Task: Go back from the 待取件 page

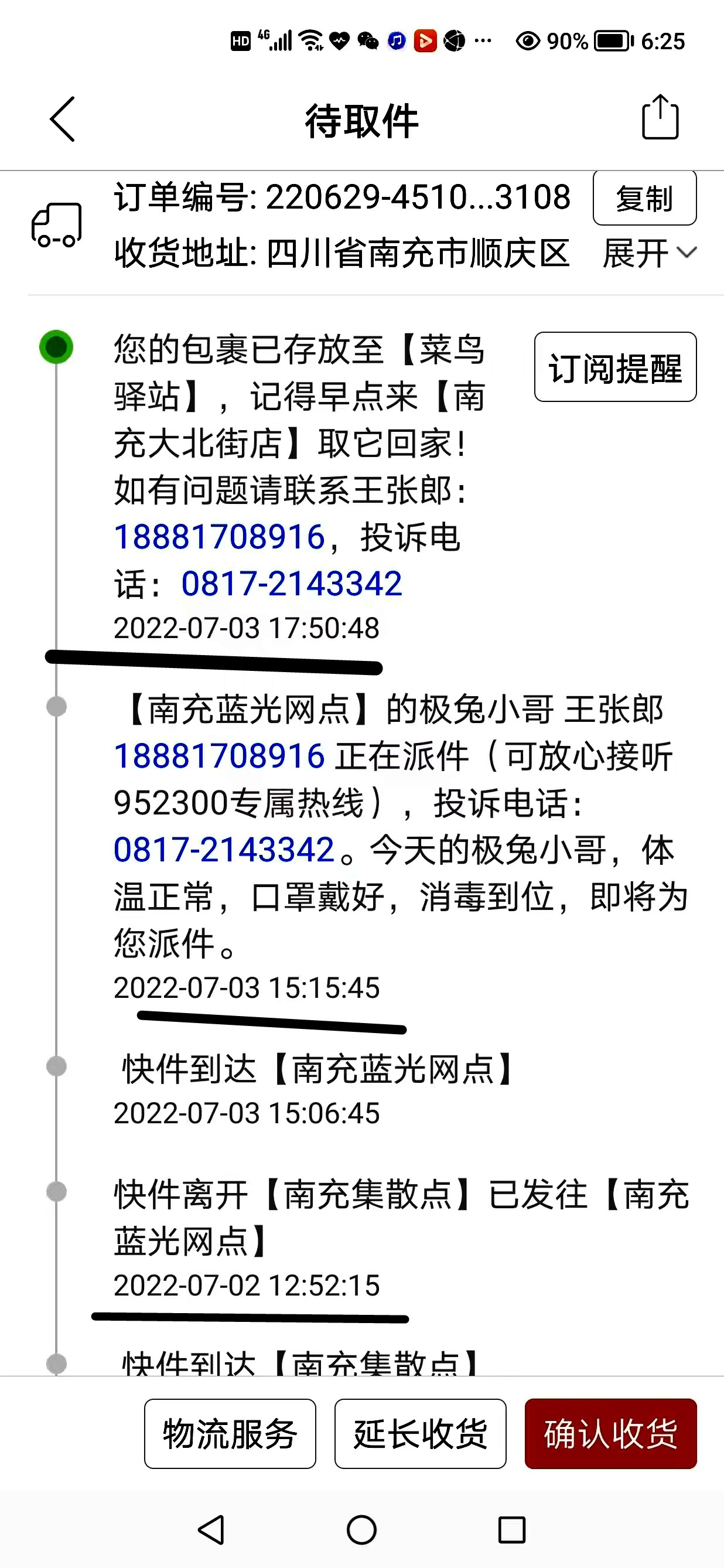Action: [x=63, y=120]
